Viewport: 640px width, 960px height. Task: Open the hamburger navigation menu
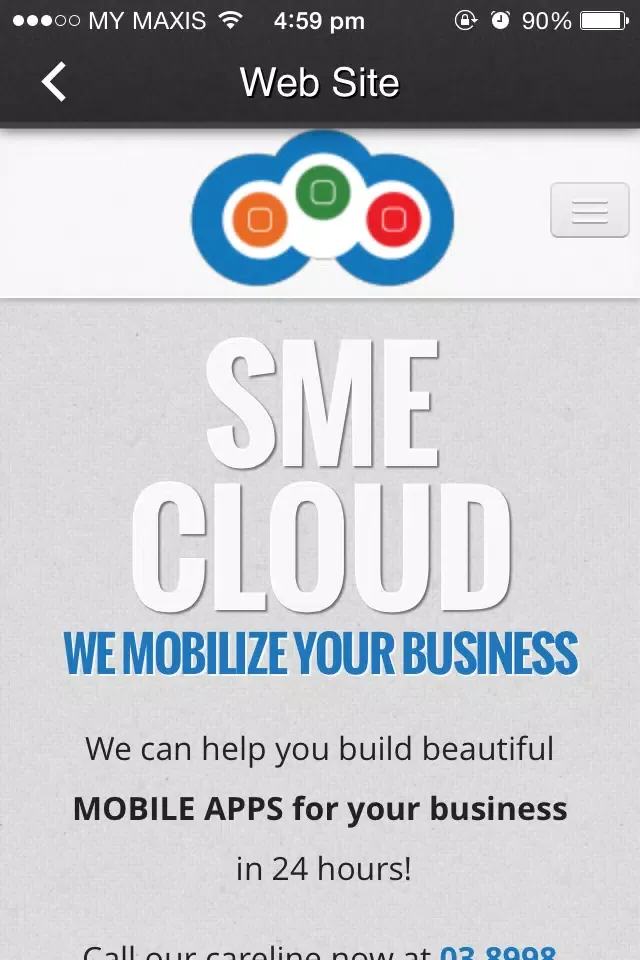[589, 211]
